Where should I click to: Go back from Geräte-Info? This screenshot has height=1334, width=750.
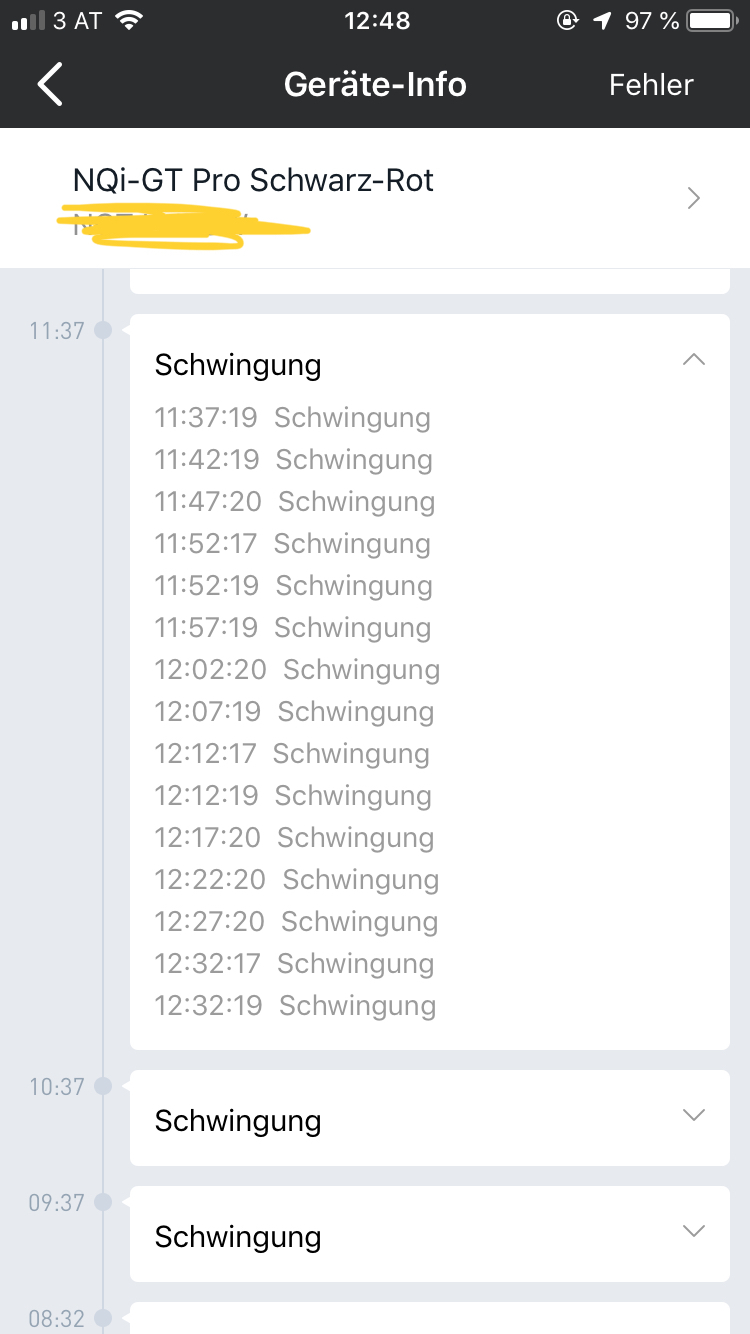point(50,85)
